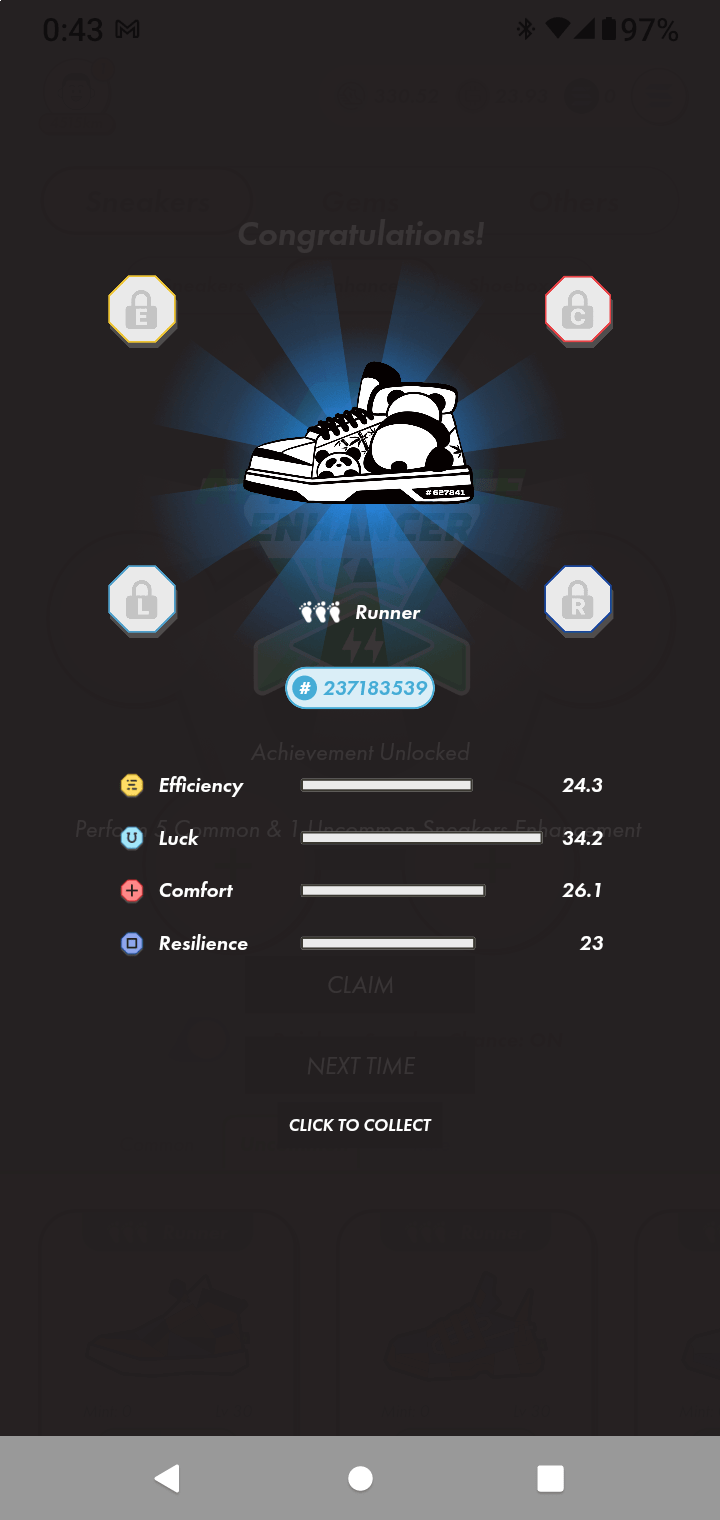Open the locked Luck gem slot
The height and width of the screenshot is (1520, 720).
(x=142, y=600)
